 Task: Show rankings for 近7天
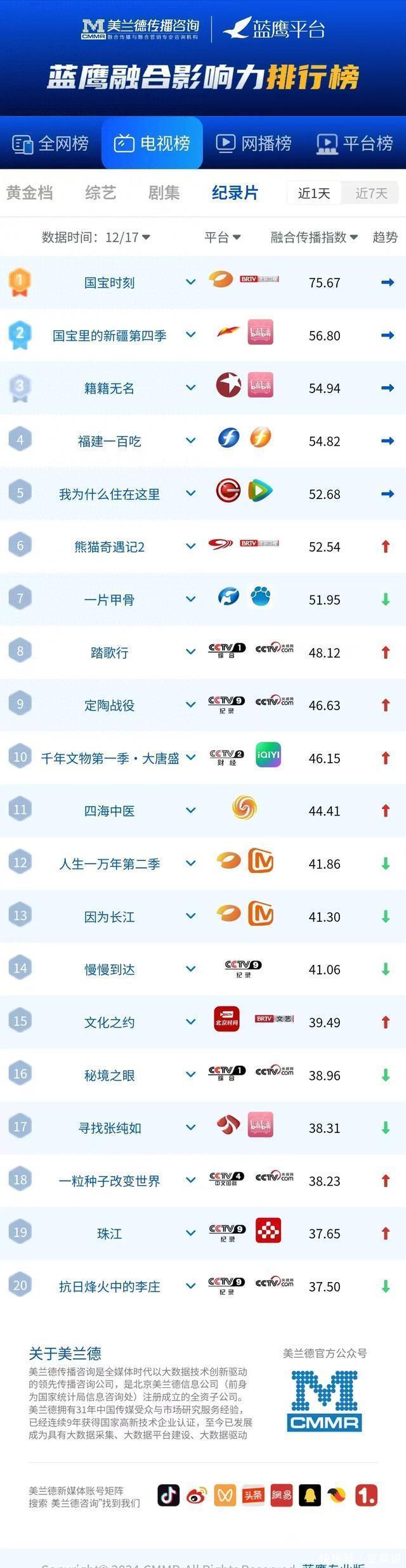pos(371,193)
